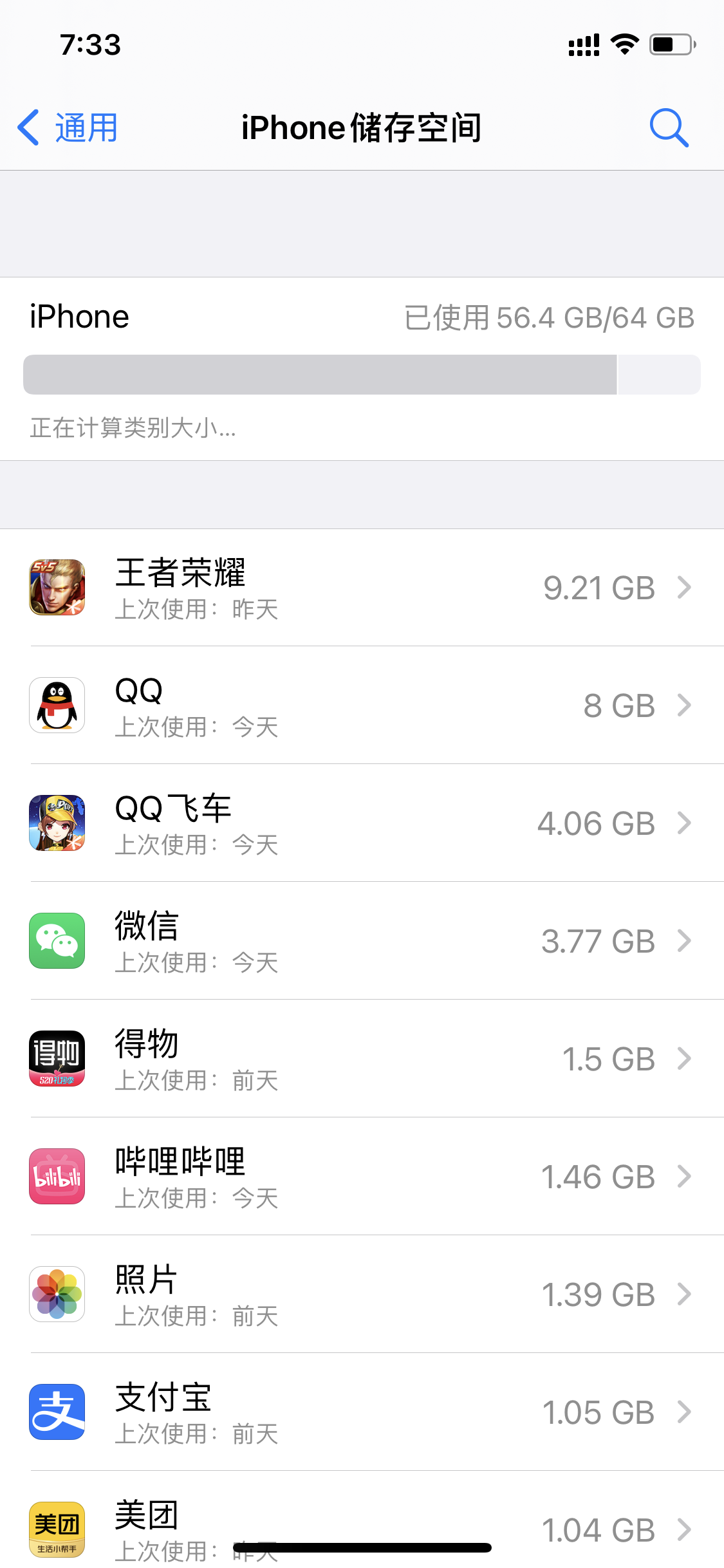Open QQ飞车 storage details
724x1568 pixels.
pyautogui.click(x=362, y=823)
